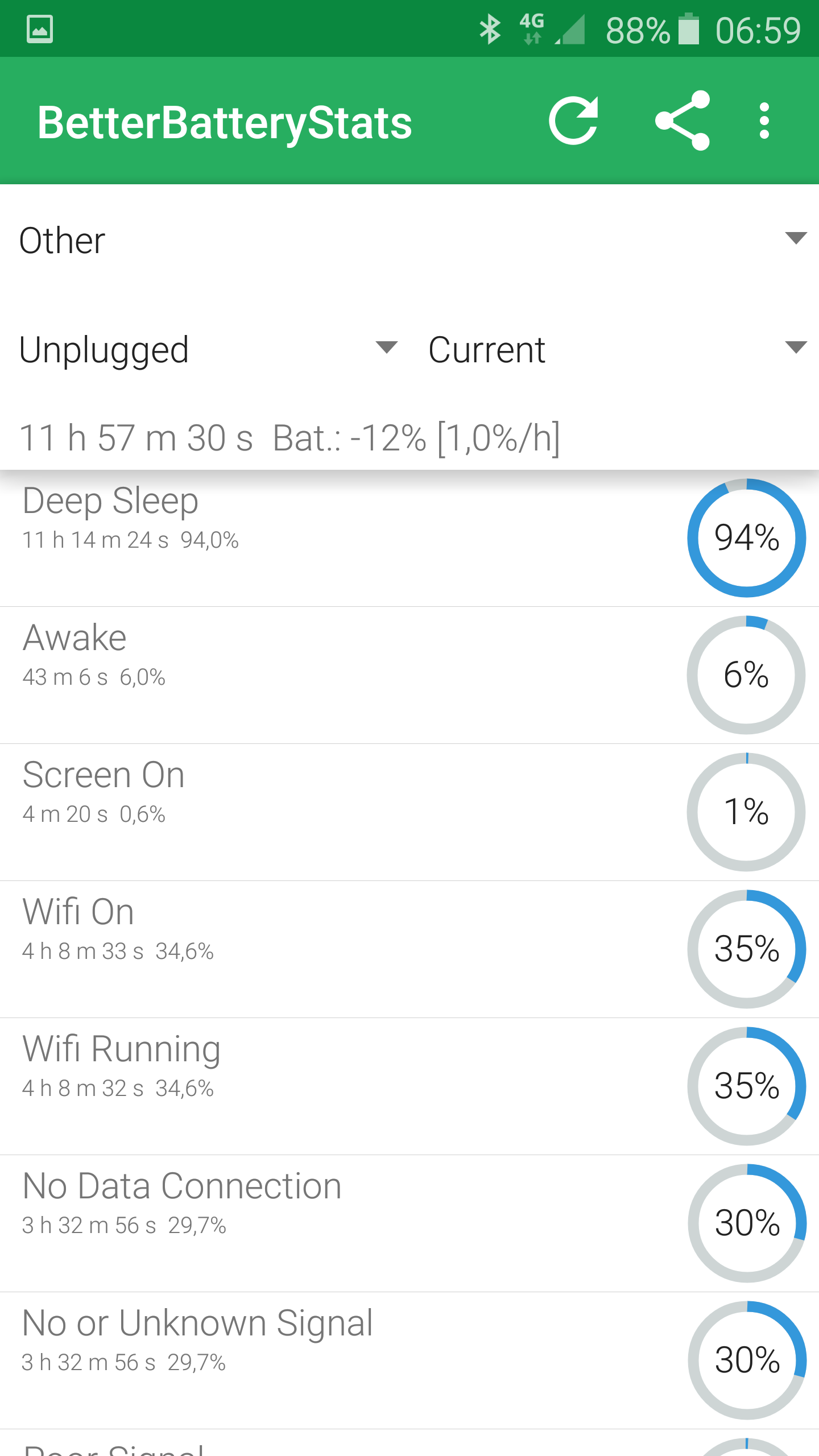The height and width of the screenshot is (1456, 819).
Task: Select the Awake row
Action: (x=409, y=675)
